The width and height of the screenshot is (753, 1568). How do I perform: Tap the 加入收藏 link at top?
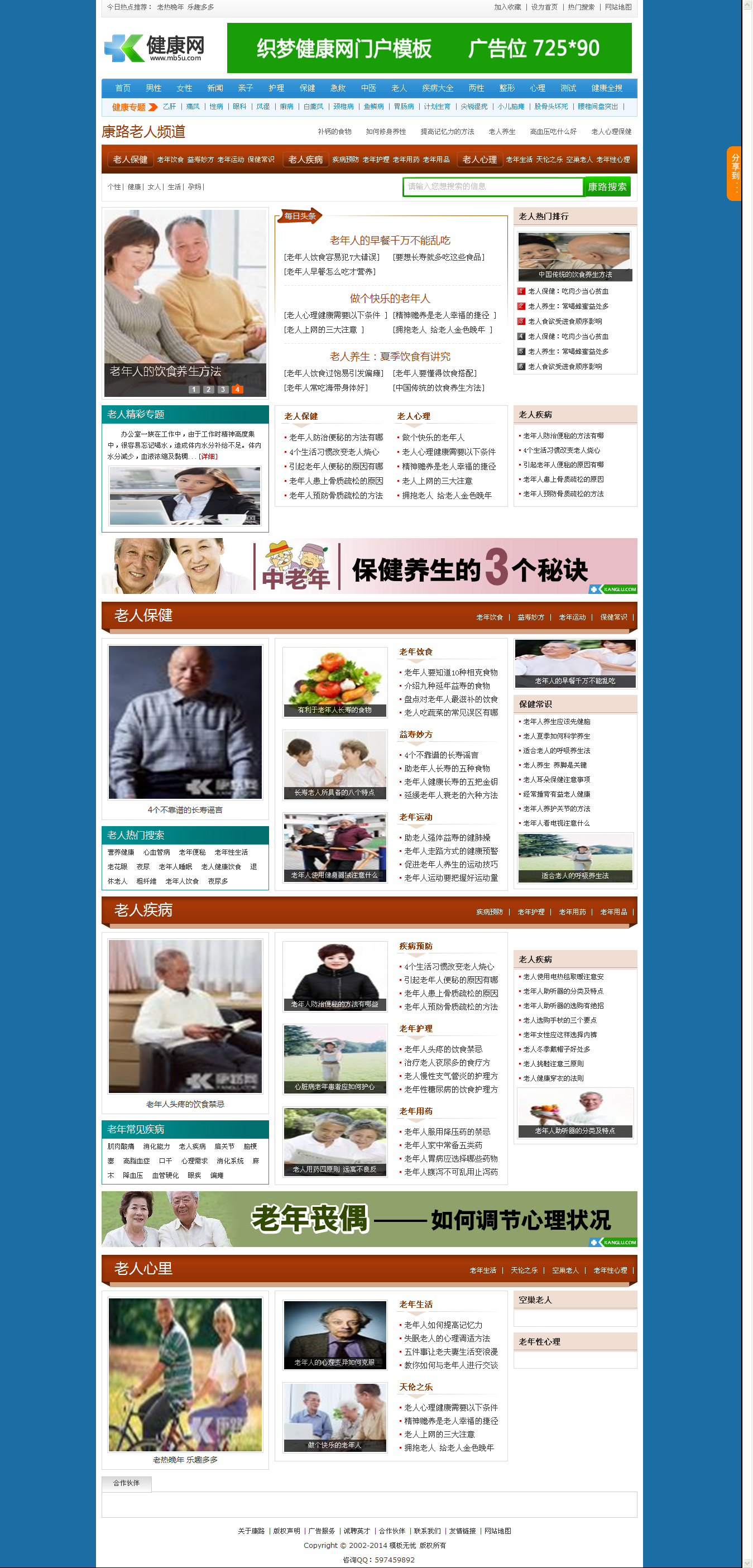[x=507, y=7]
